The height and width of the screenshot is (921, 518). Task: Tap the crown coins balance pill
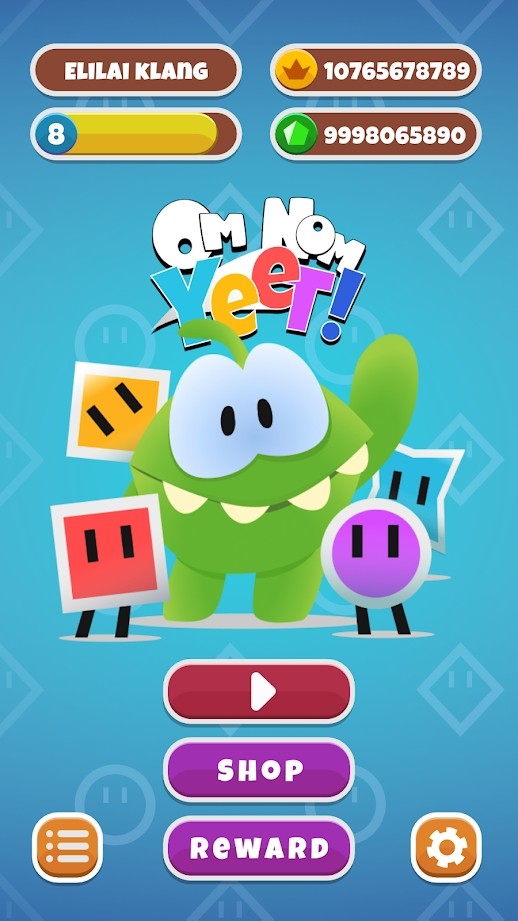coord(376,71)
